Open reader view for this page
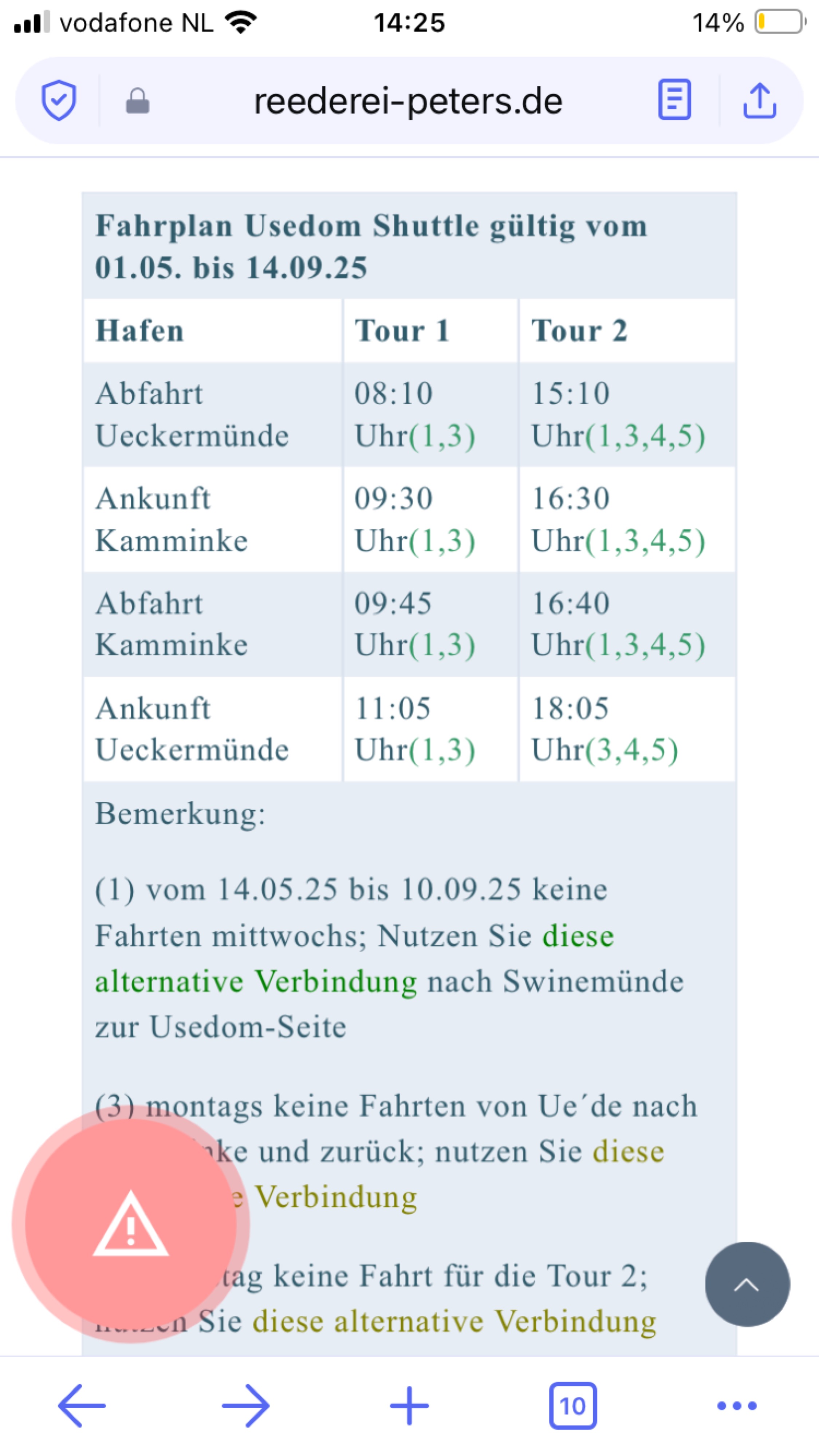819x1456 pixels. click(674, 100)
